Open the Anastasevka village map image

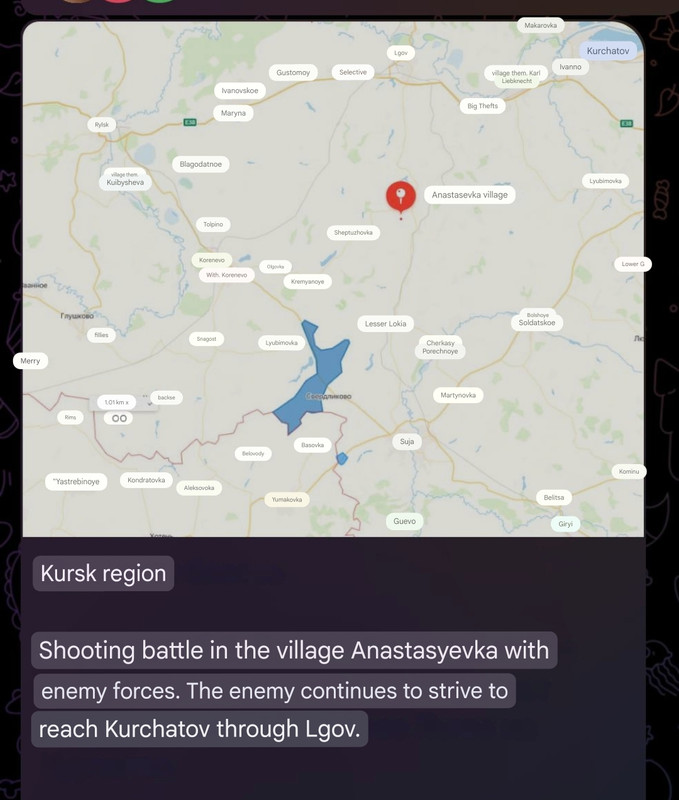pyautogui.click(x=333, y=280)
